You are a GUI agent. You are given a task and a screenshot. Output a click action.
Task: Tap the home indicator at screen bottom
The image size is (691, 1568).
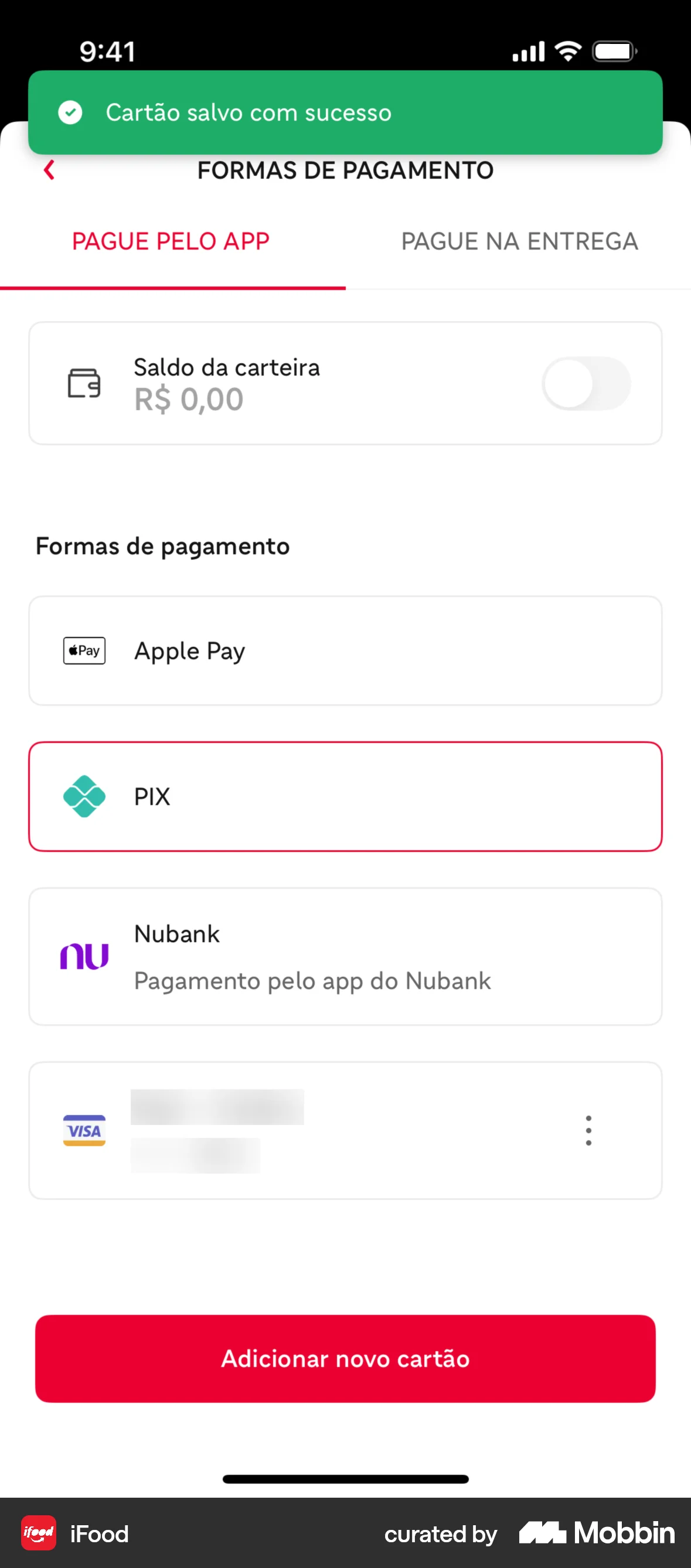[345, 1479]
